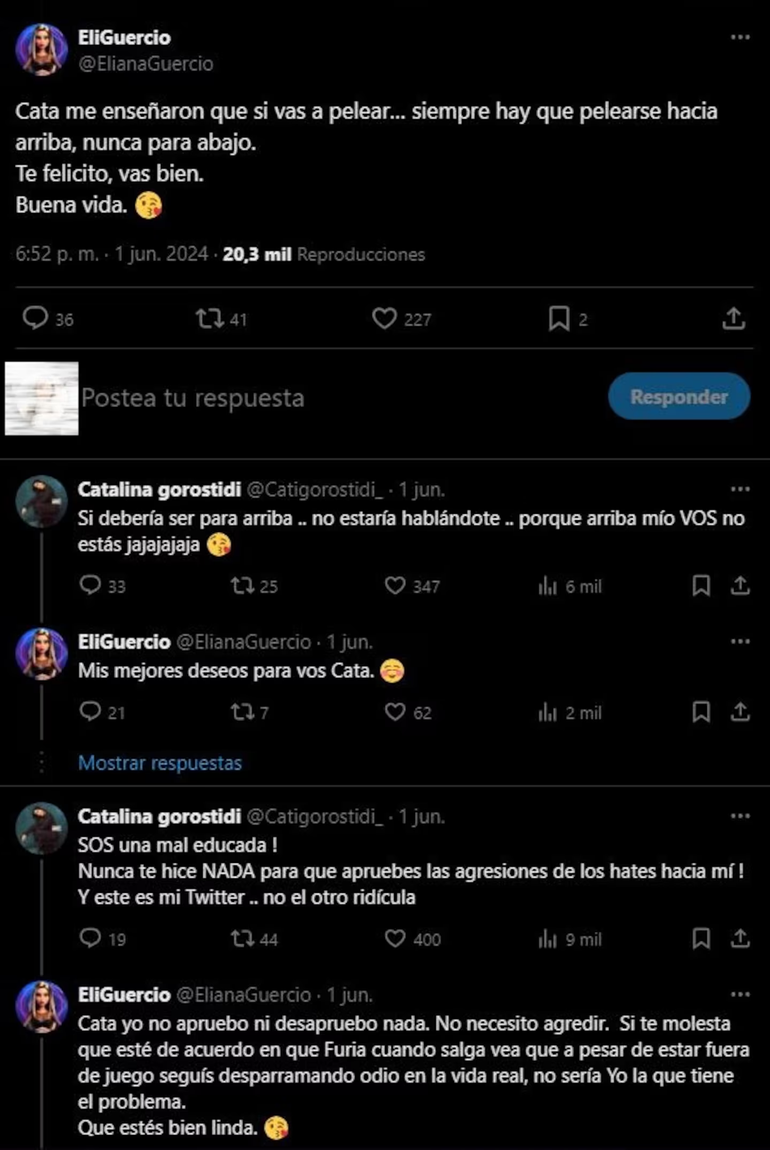Retweet the main tweet with 41 reposts
The width and height of the screenshot is (770, 1150).
point(209,319)
